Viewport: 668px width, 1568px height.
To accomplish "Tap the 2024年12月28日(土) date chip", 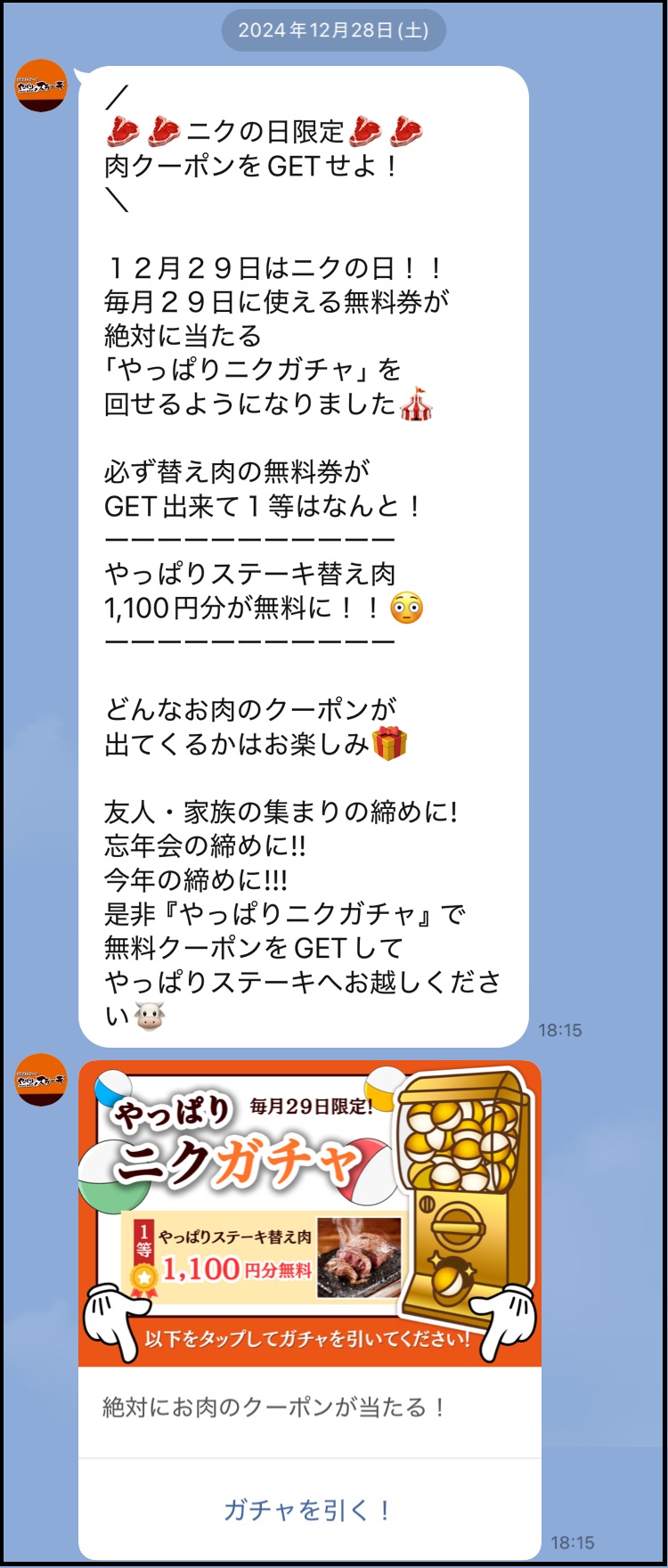I will point(333,29).
